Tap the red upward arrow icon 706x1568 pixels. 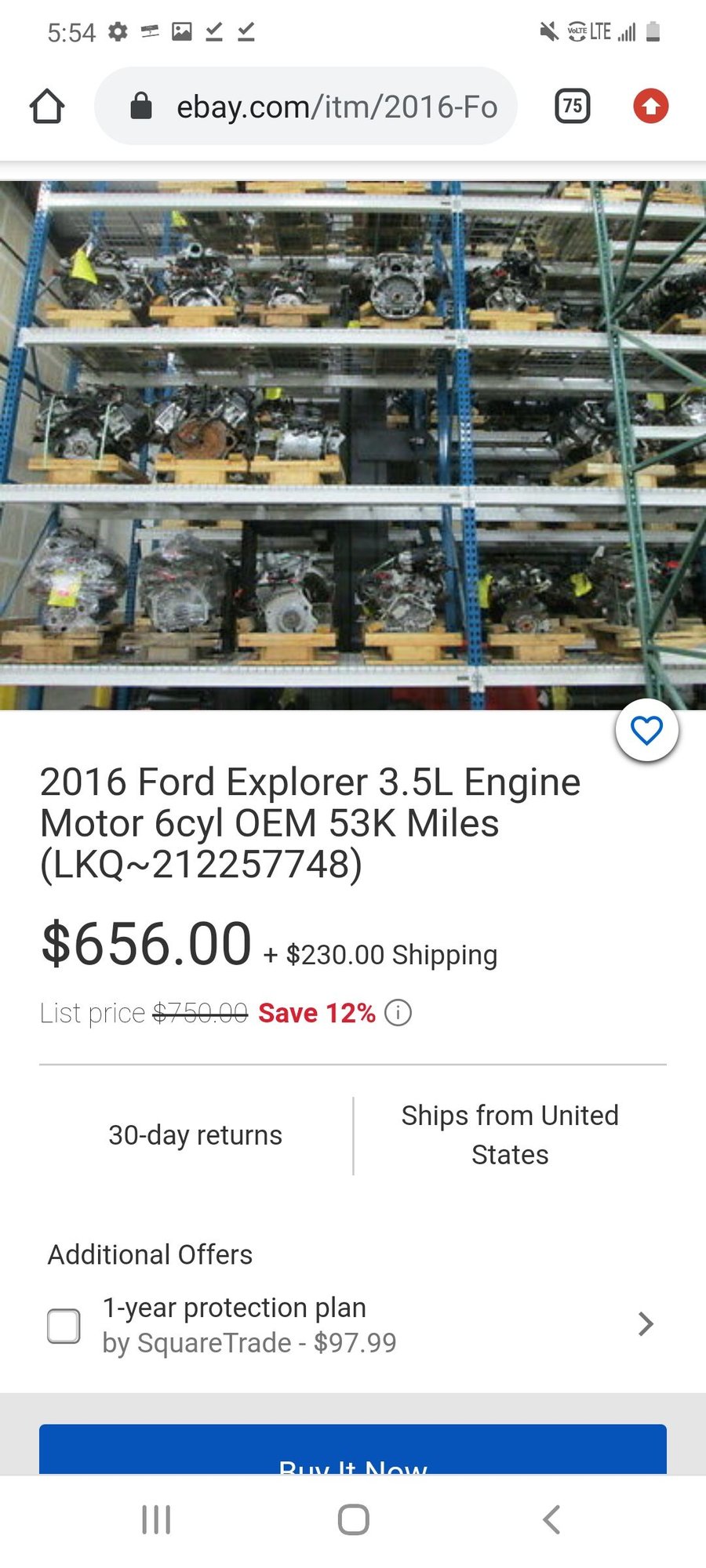tap(651, 106)
